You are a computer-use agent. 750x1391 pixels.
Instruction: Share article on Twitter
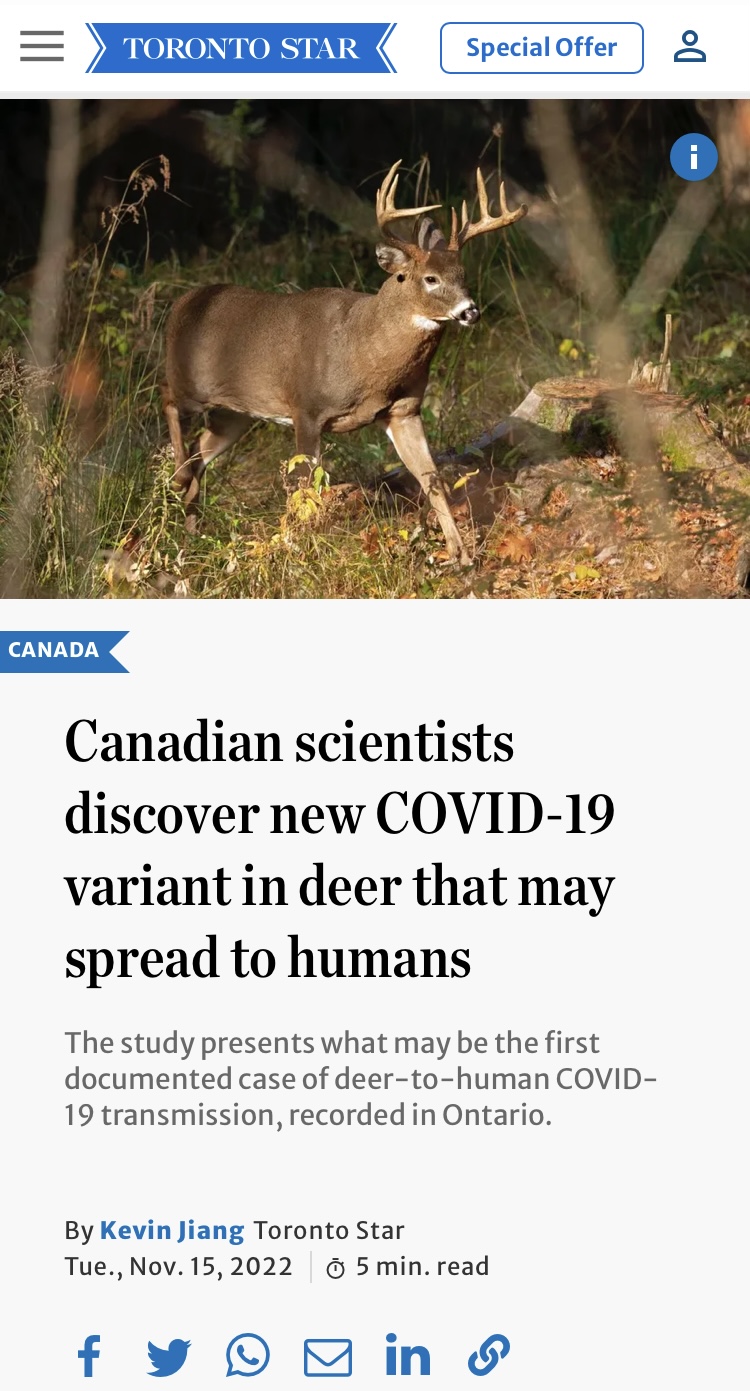click(168, 1357)
